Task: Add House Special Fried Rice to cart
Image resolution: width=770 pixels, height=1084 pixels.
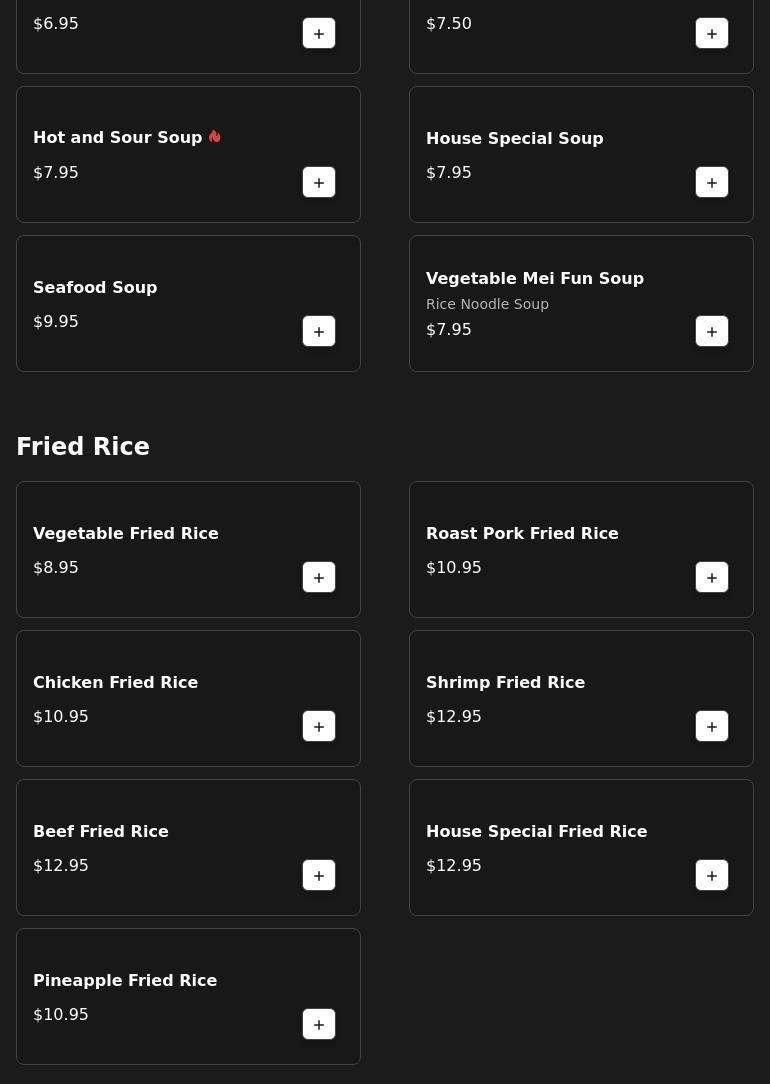Action: pyautogui.click(x=712, y=875)
